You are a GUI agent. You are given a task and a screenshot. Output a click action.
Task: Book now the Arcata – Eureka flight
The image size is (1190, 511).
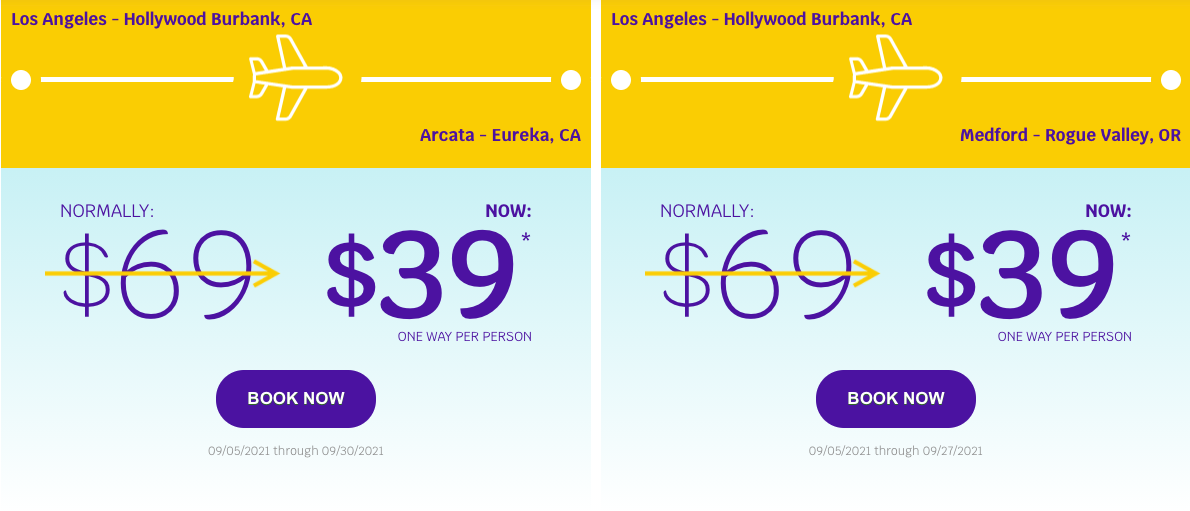295,398
